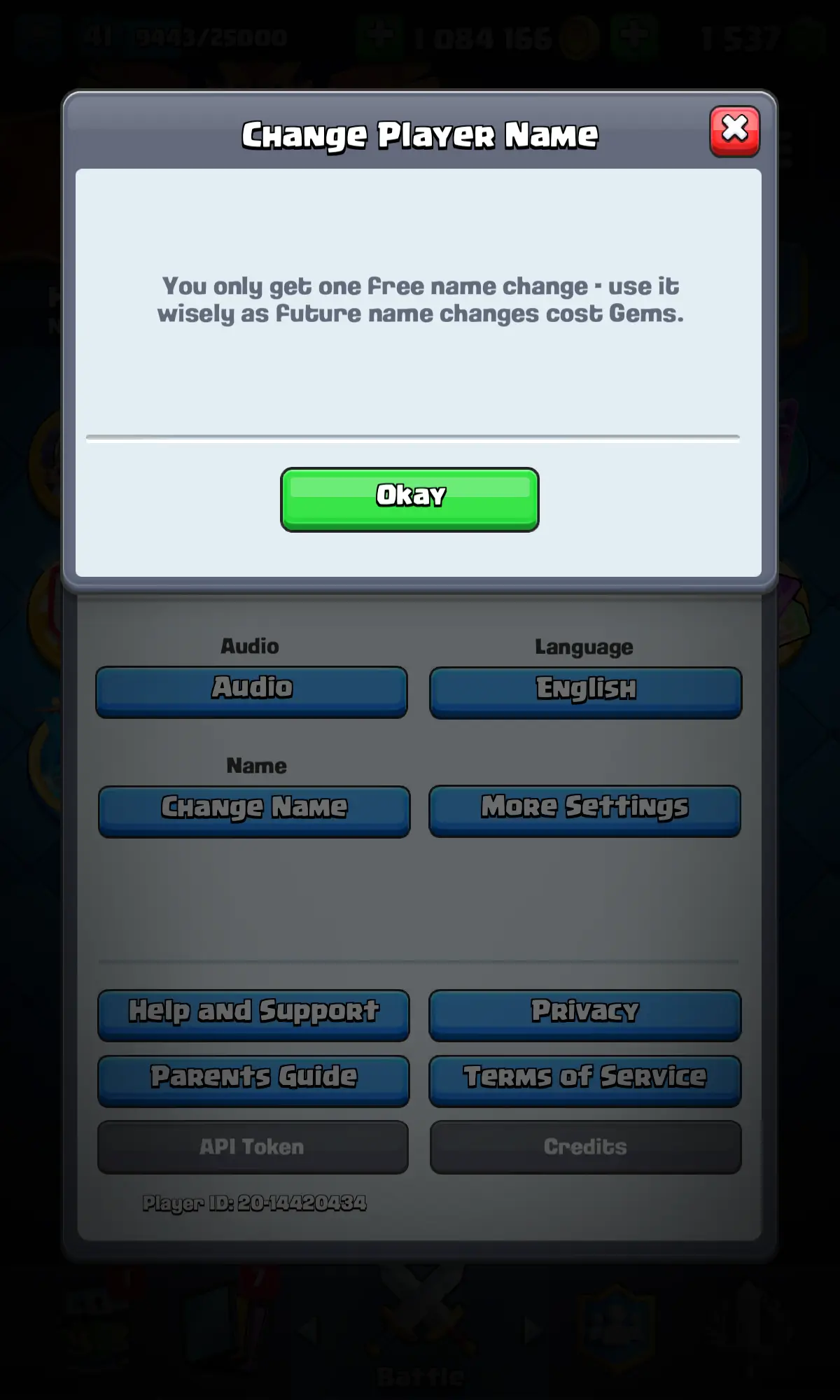
Task: Read the Terms of Service
Action: click(584, 1080)
